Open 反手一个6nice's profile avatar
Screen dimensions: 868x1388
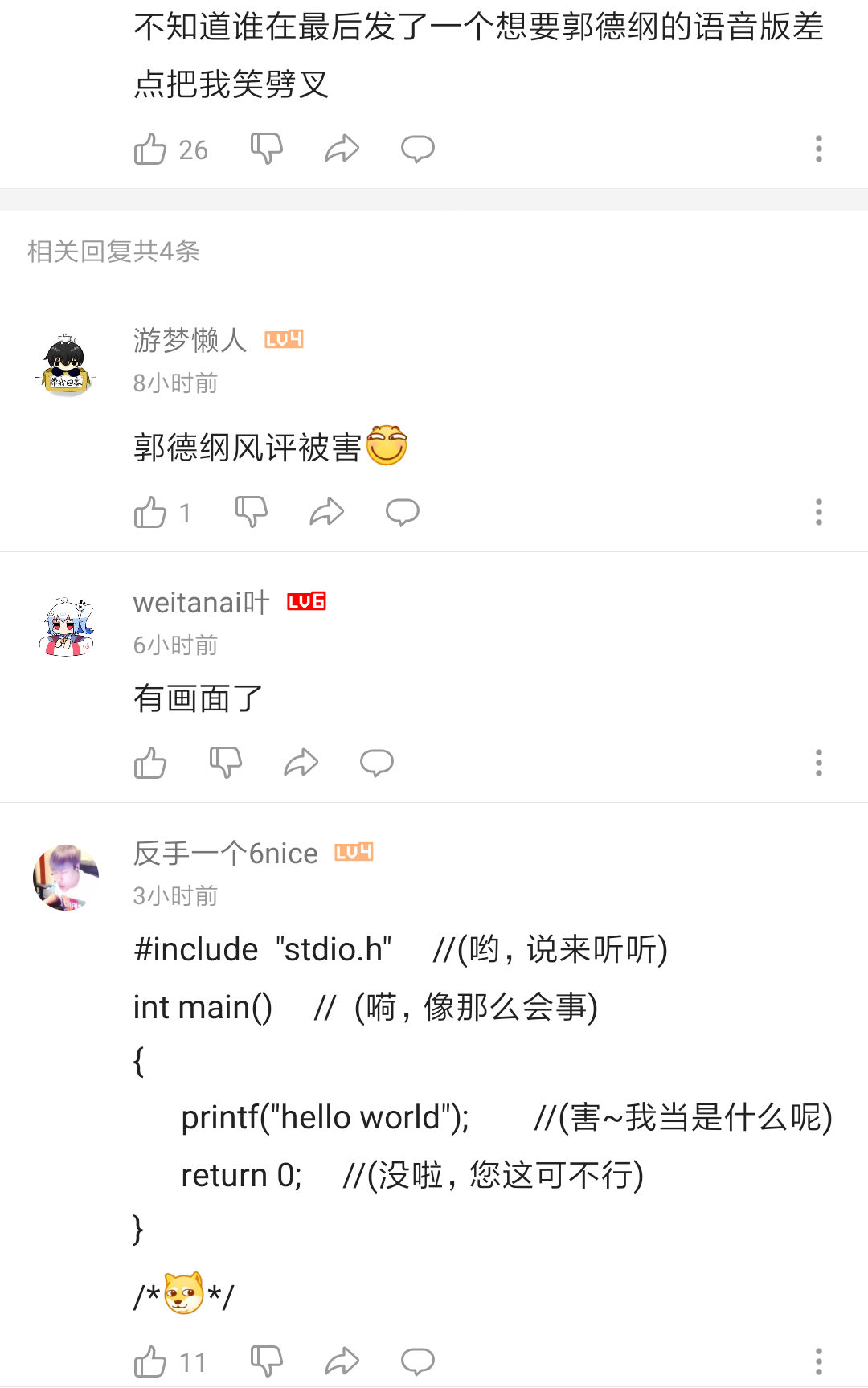(x=66, y=877)
